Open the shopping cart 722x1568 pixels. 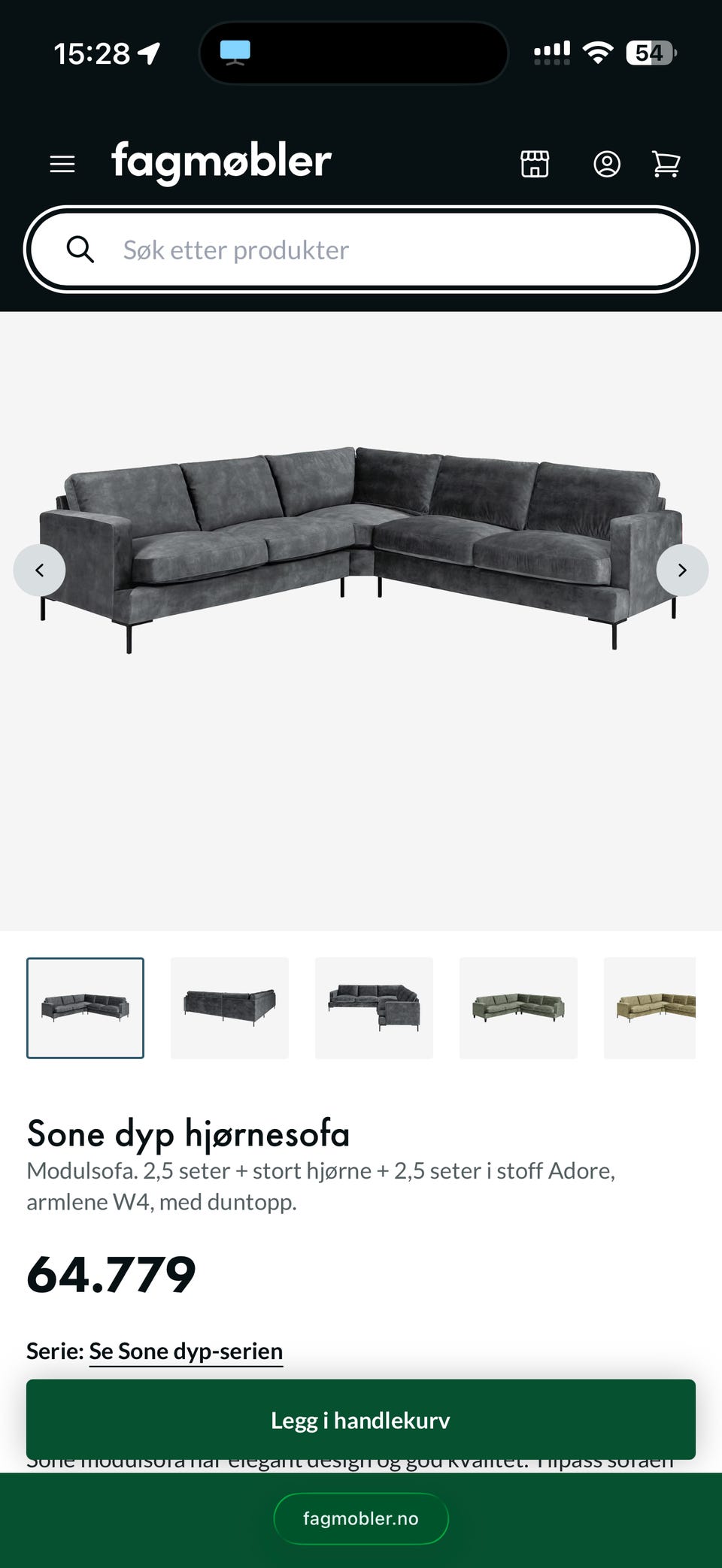click(x=666, y=164)
